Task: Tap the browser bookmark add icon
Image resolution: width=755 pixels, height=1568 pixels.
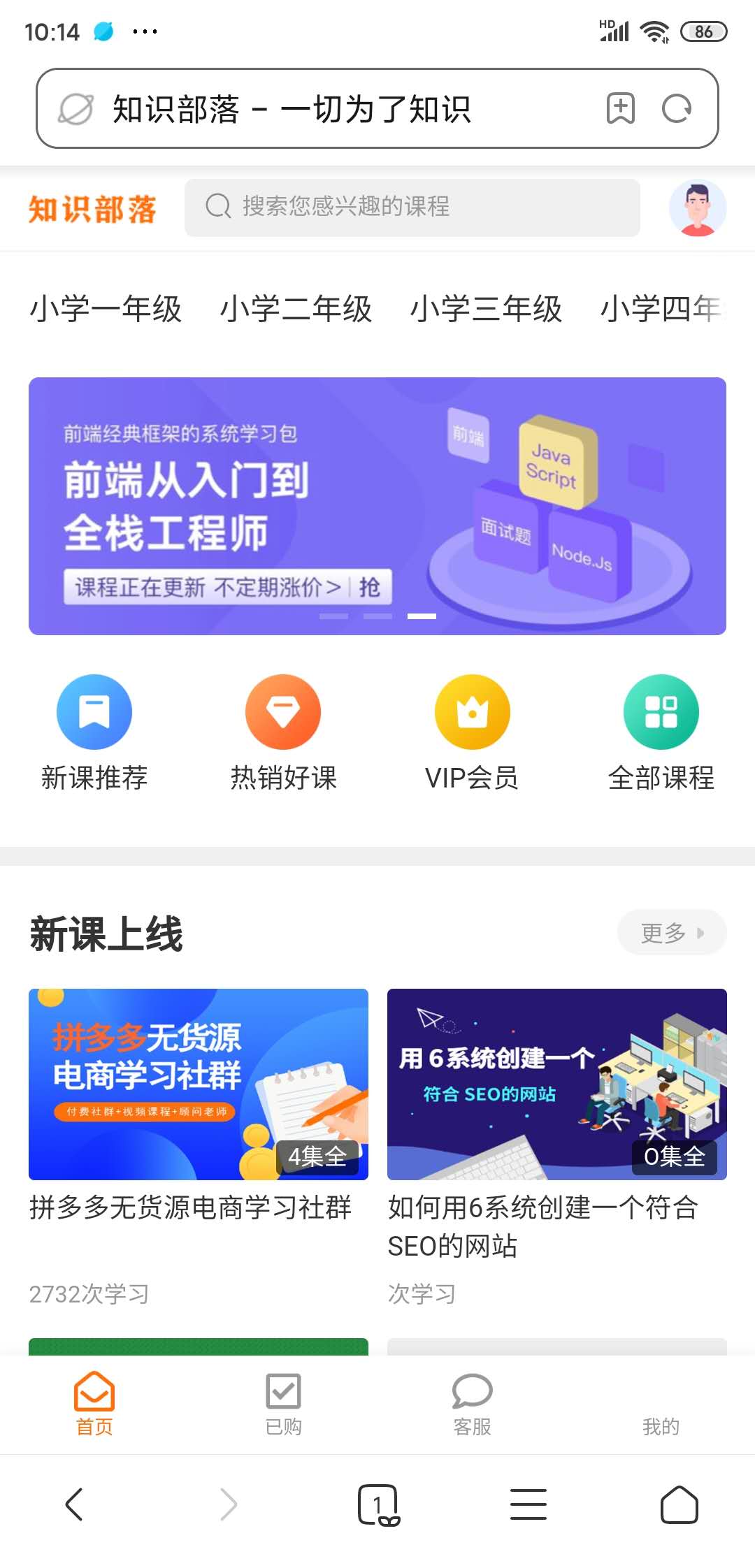Action: [620, 108]
